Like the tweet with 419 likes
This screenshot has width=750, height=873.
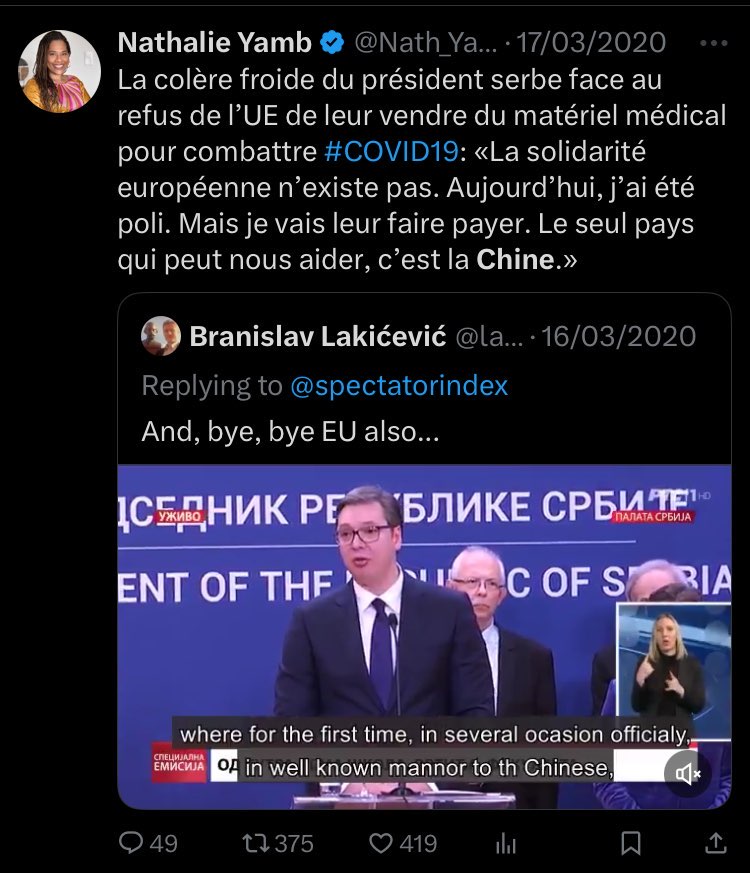coord(381,843)
